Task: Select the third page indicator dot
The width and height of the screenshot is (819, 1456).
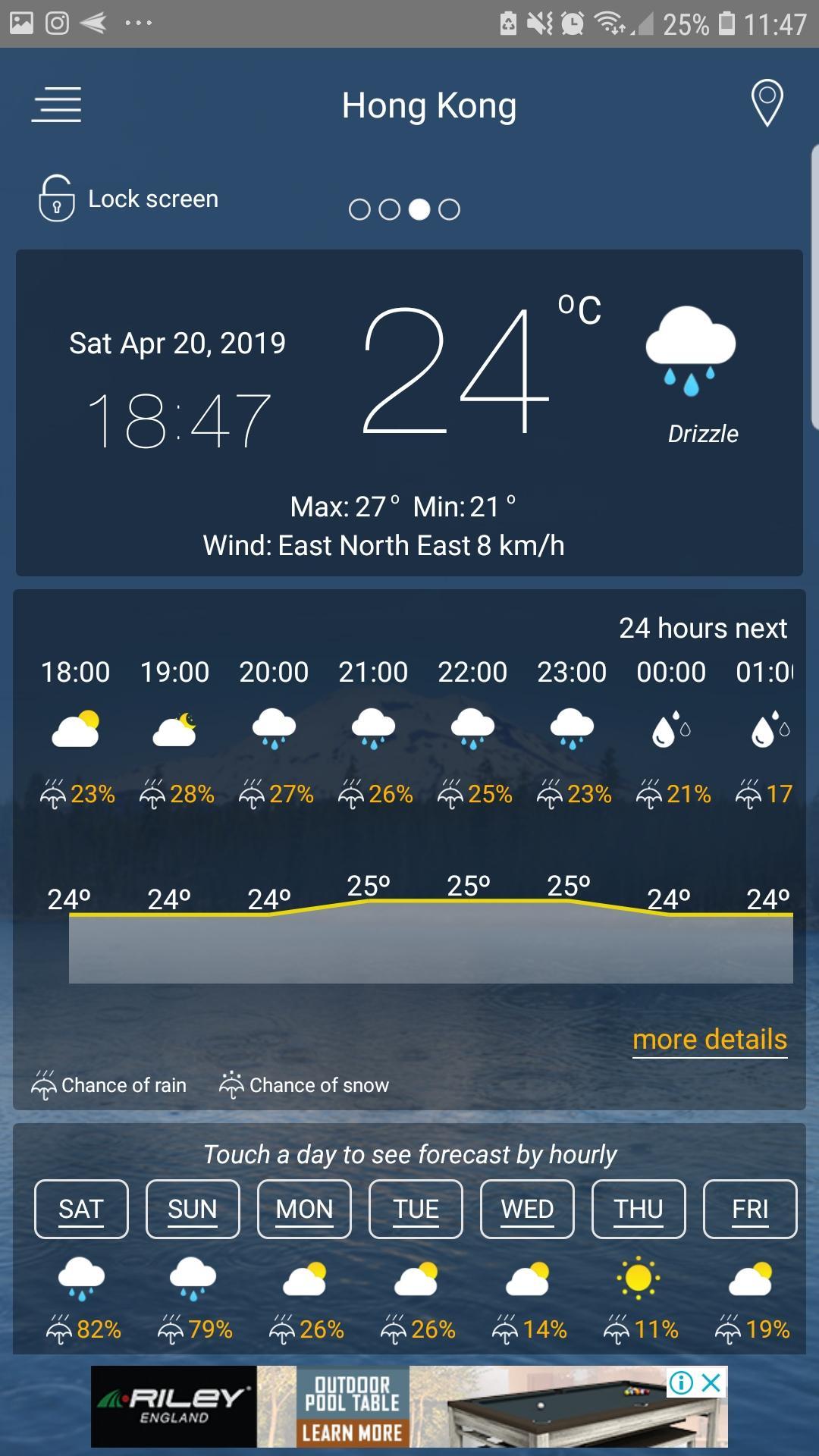Action: click(420, 207)
